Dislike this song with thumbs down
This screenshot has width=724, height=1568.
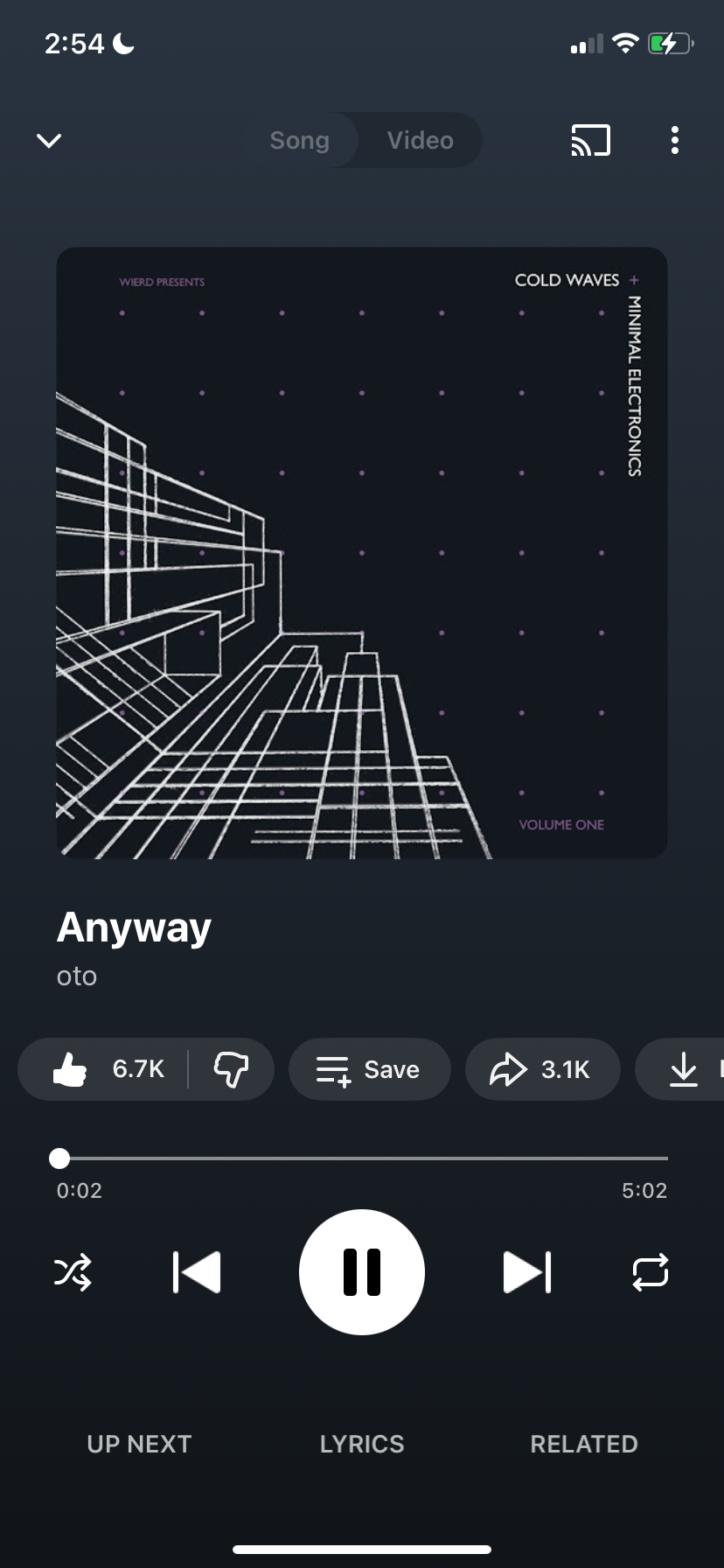point(231,1069)
